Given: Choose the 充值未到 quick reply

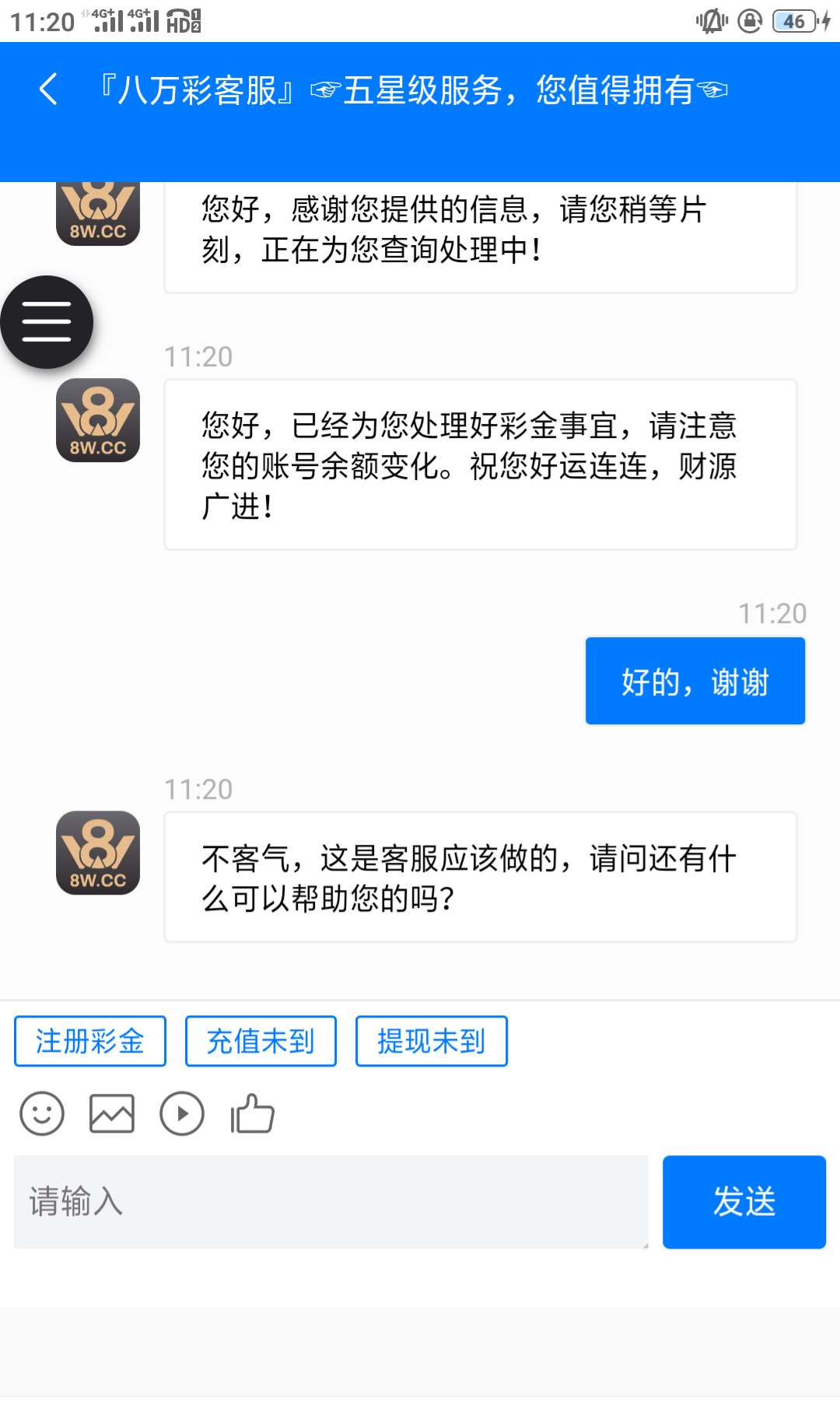Looking at the screenshot, I should 261,1041.
